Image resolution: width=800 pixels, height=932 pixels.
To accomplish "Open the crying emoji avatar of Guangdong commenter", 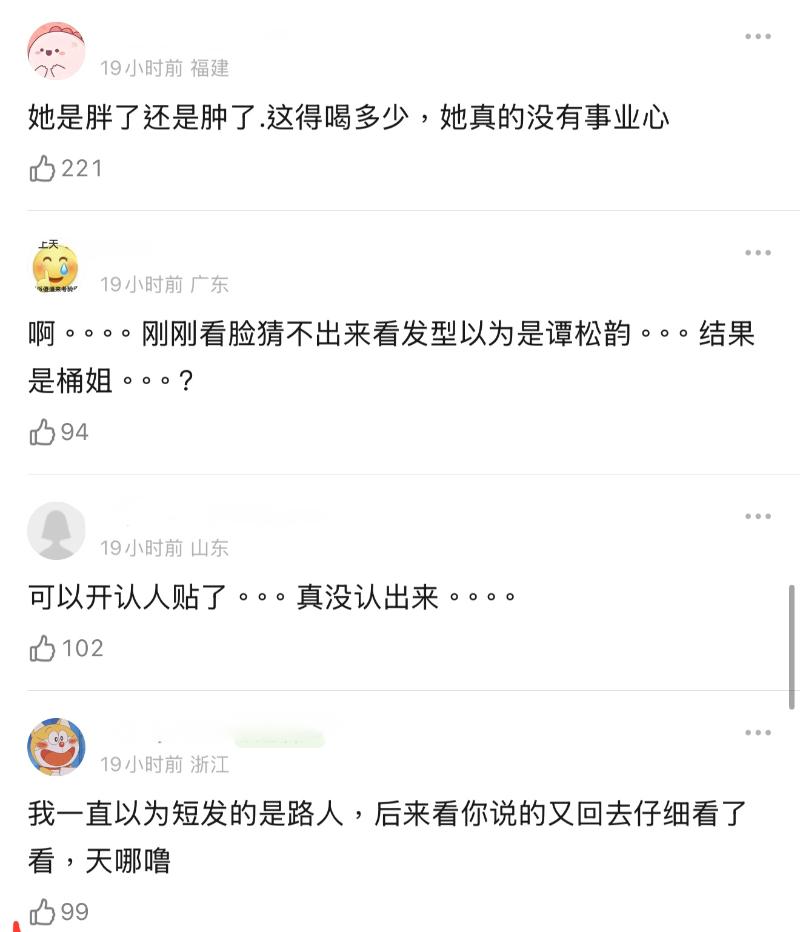I will tap(56, 267).
